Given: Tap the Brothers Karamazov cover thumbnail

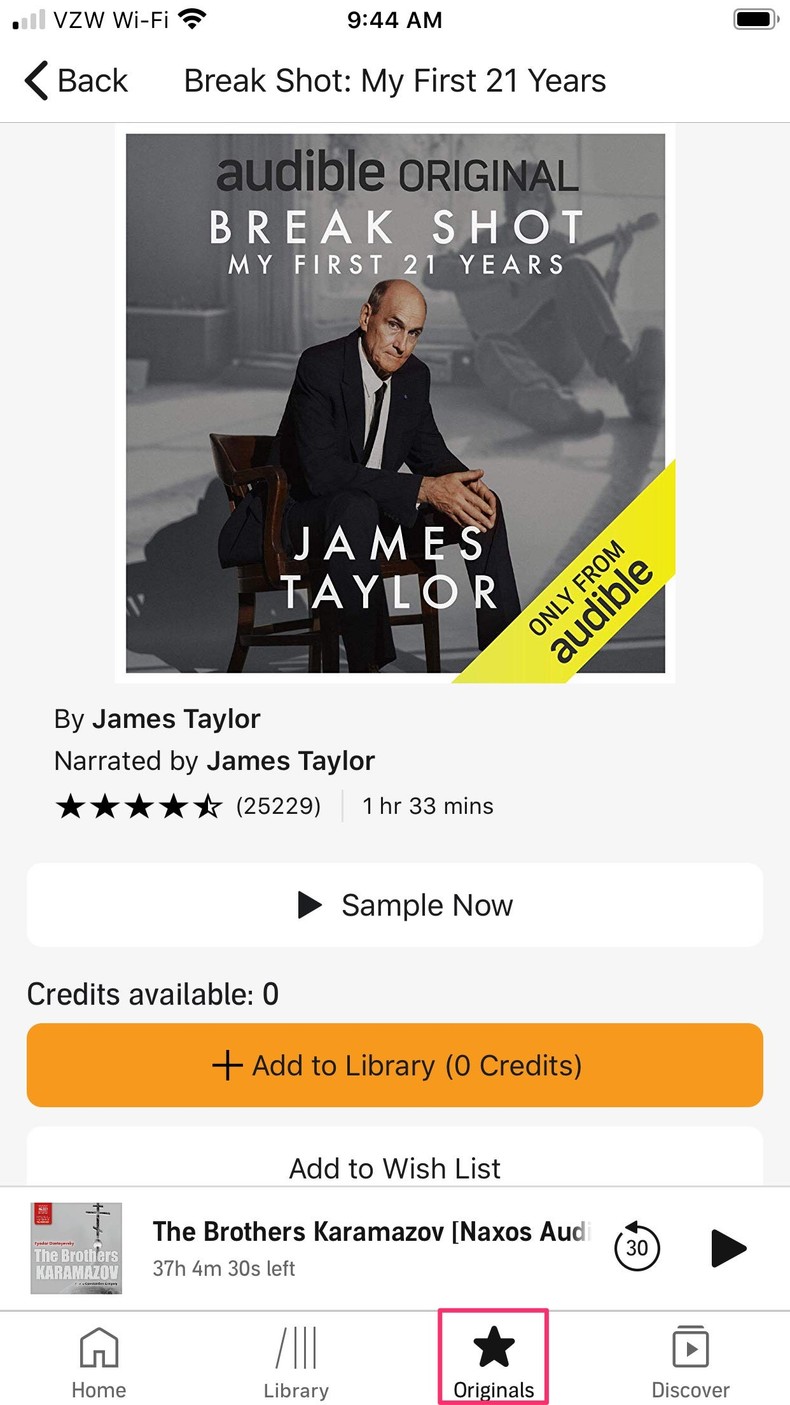Looking at the screenshot, I should tap(75, 1247).
